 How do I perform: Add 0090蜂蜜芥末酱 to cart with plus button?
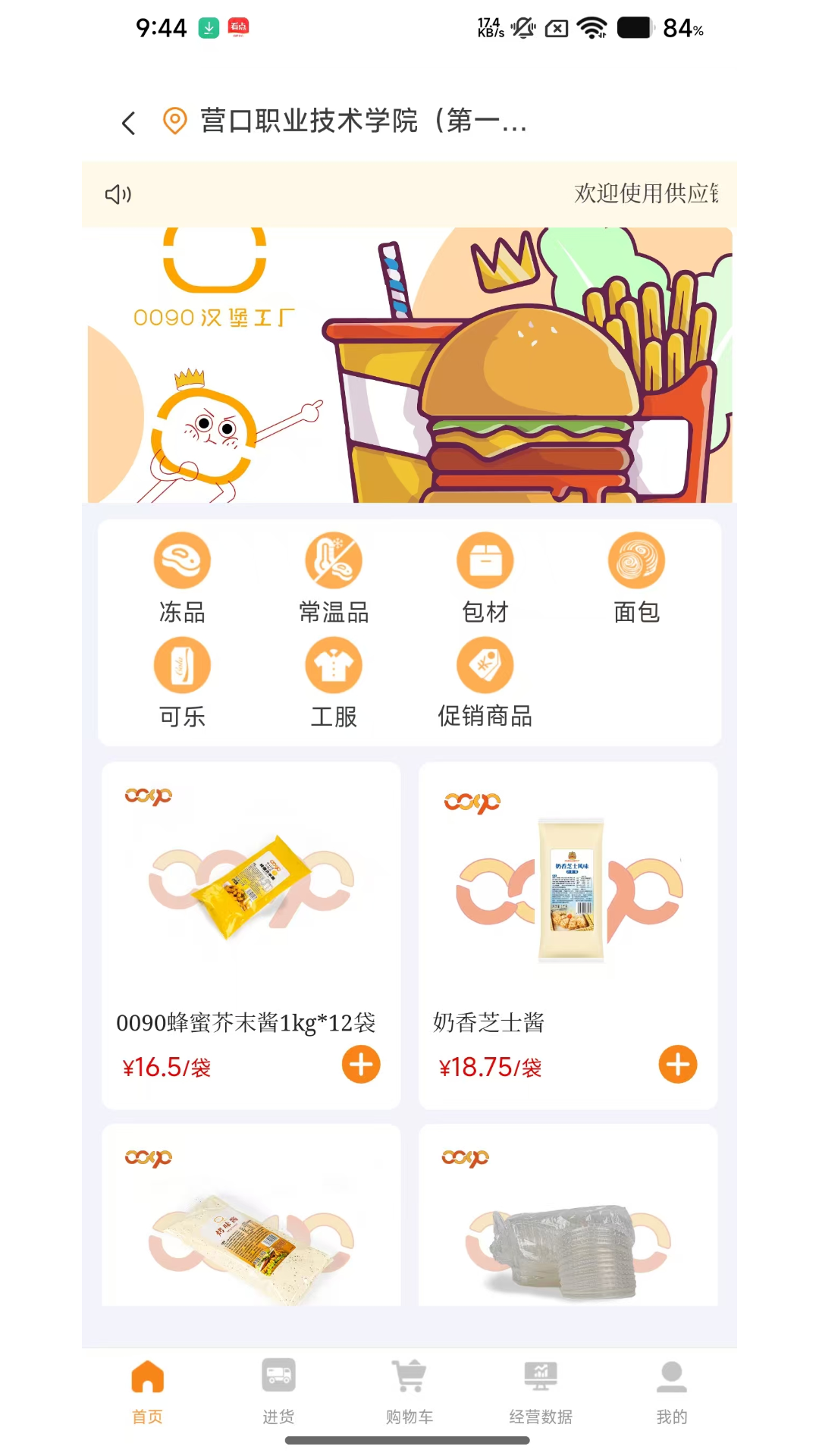point(361,1065)
